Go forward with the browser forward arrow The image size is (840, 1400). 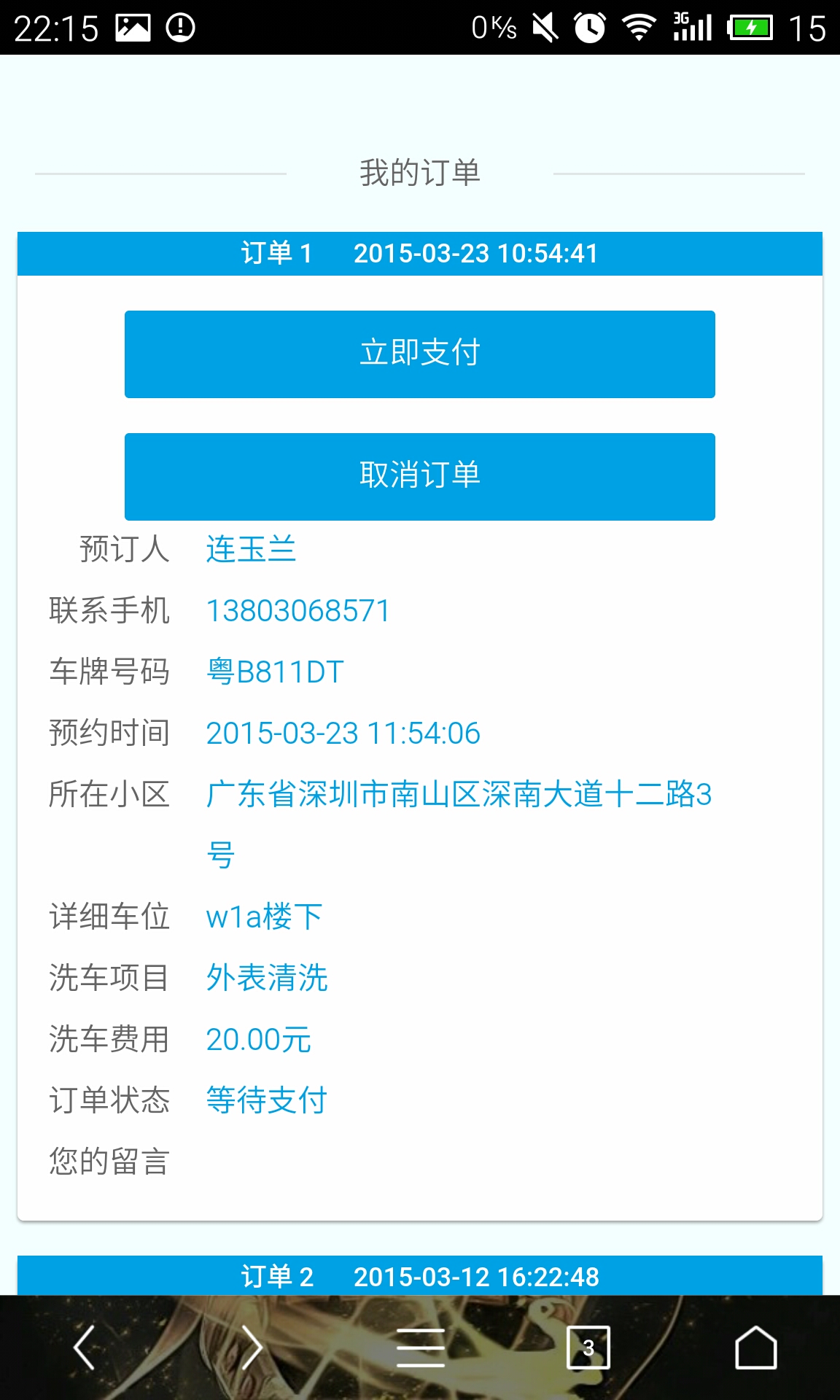click(252, 1347)
